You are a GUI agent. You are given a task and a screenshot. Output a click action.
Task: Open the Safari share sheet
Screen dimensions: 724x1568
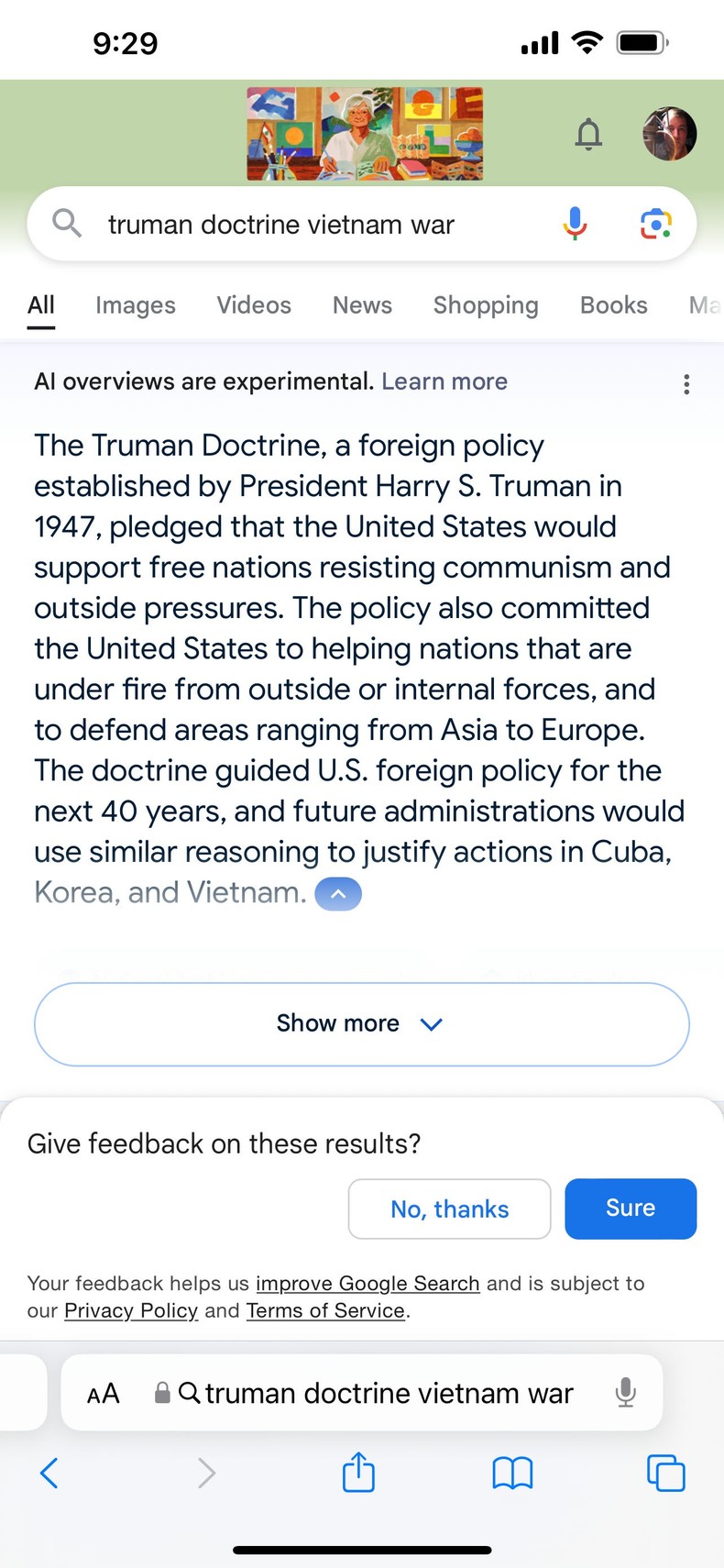pos(358,1473)
